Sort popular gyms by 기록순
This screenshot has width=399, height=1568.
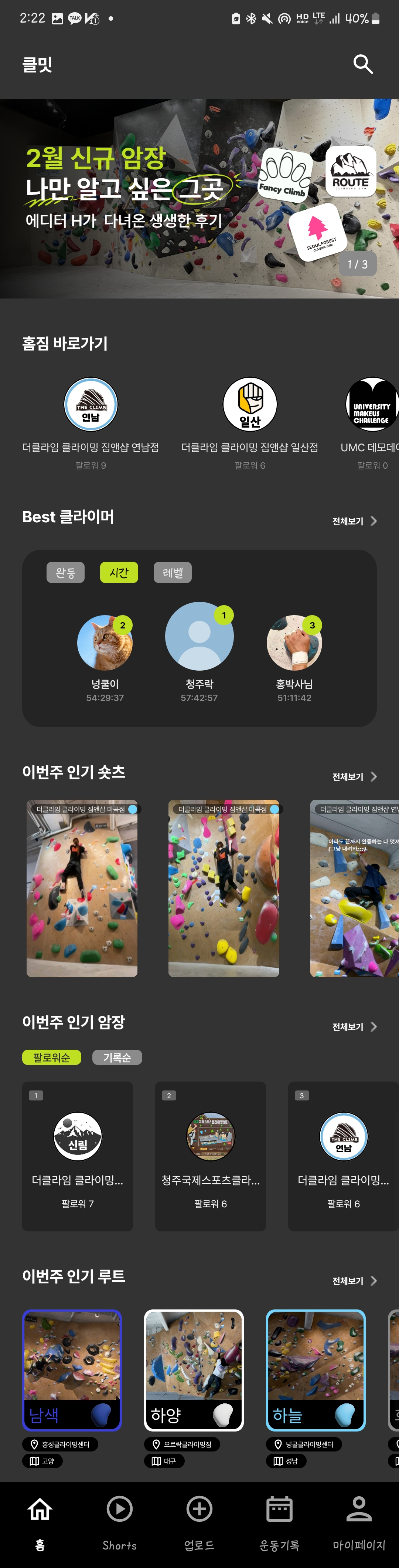[117, 1057]
